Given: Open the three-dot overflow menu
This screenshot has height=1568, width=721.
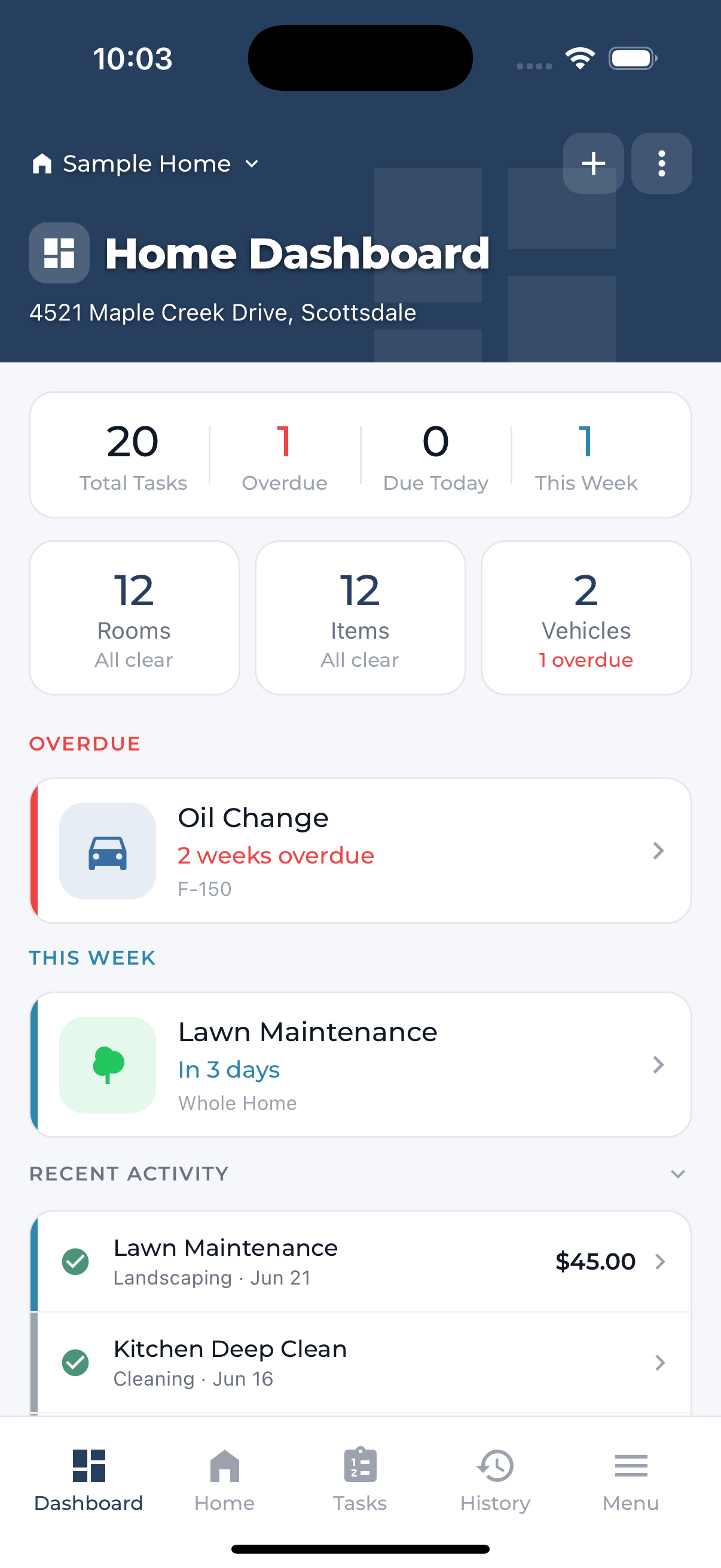Looking at the screenshot, I should coord(661,163).
